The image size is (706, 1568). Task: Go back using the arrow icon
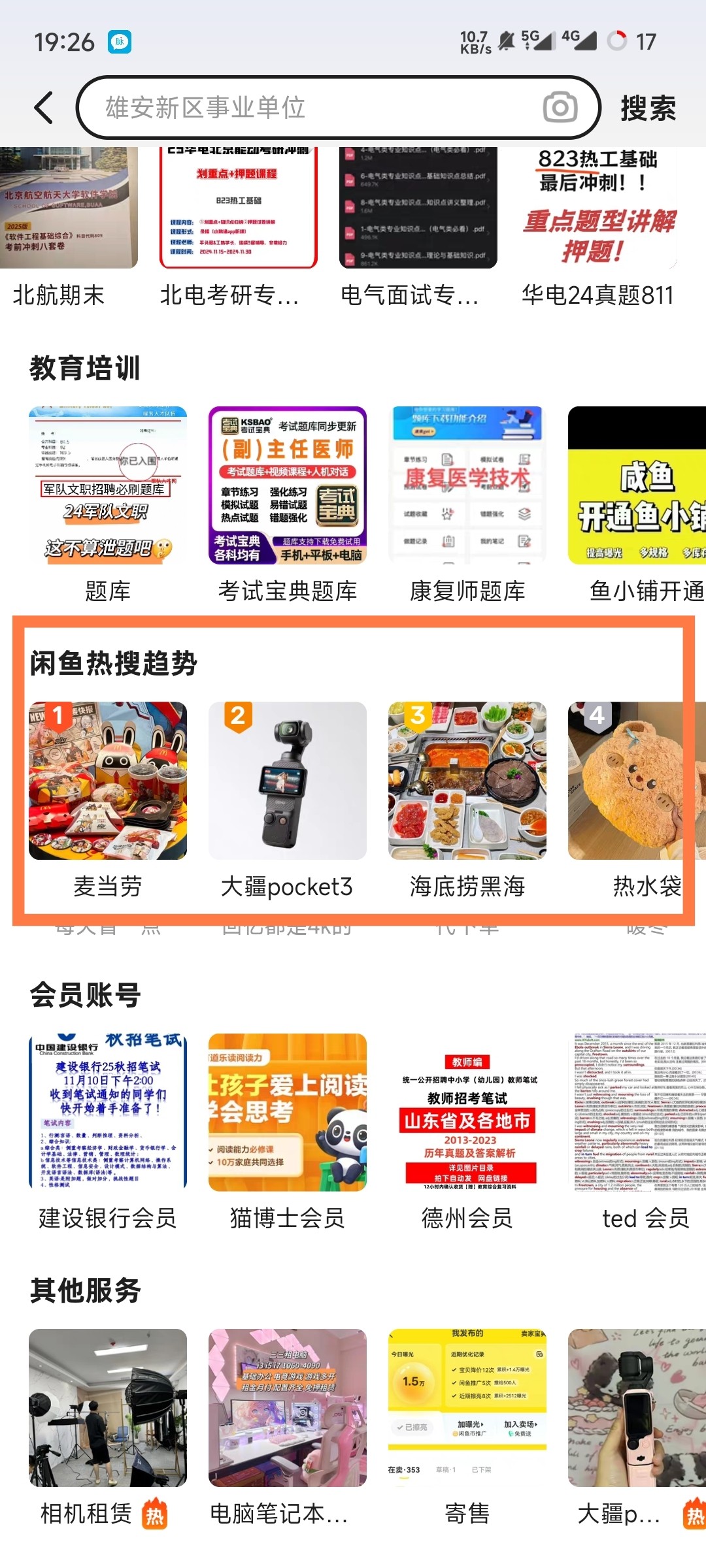tap(44, 108)
